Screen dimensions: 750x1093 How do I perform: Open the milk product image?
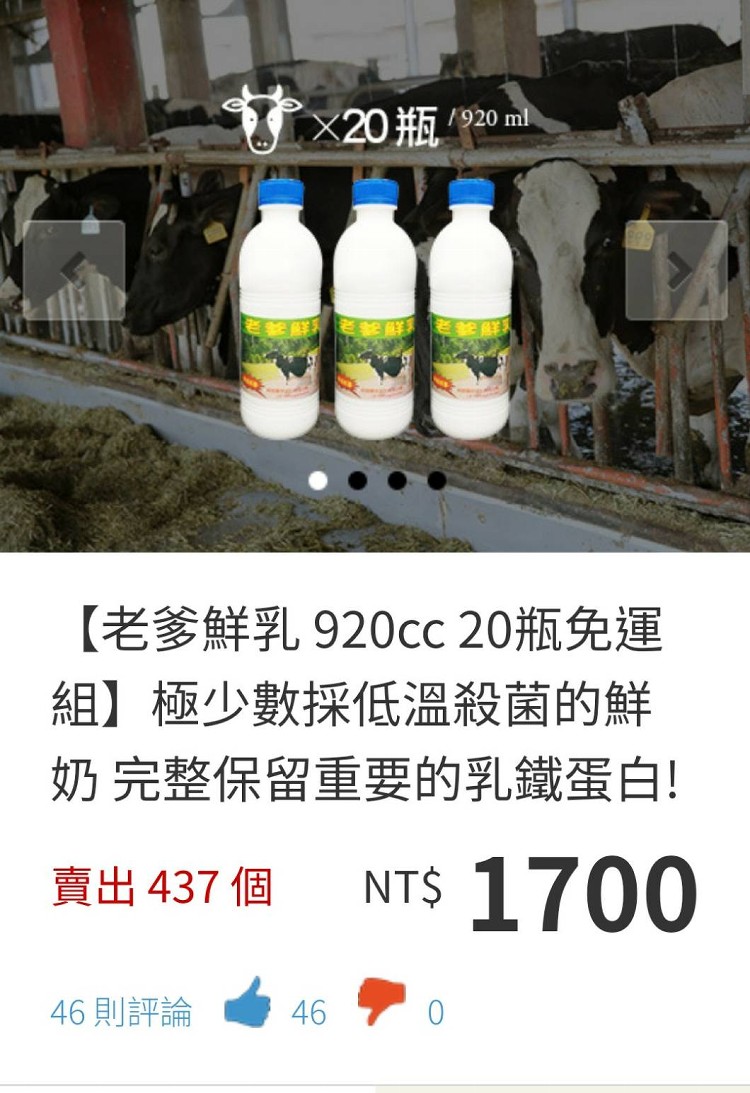(375, 310)
